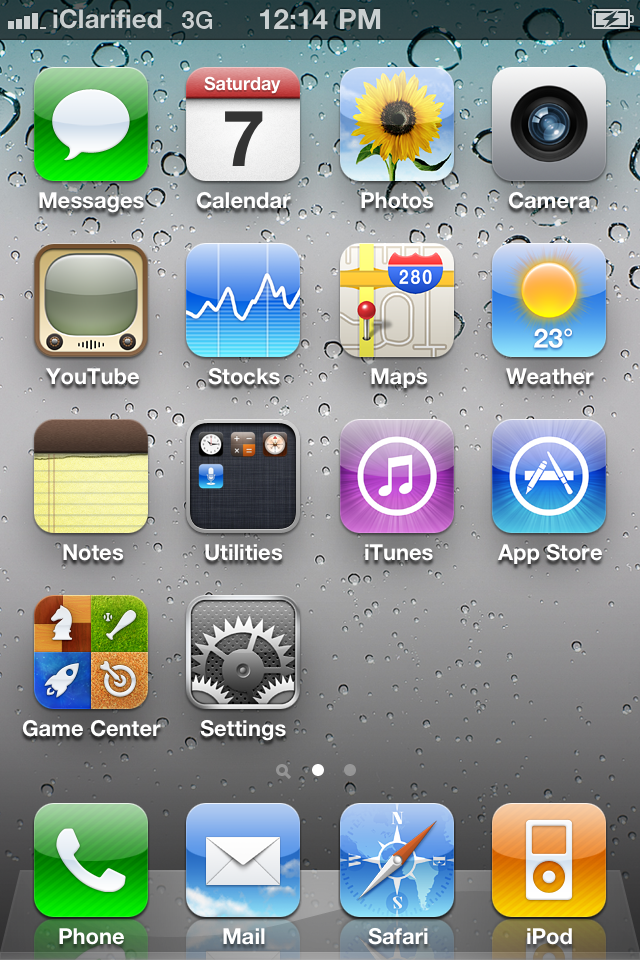The width and height of the screenshot is (640, 960).
Task: Open Maps
Action: point(396,300)
